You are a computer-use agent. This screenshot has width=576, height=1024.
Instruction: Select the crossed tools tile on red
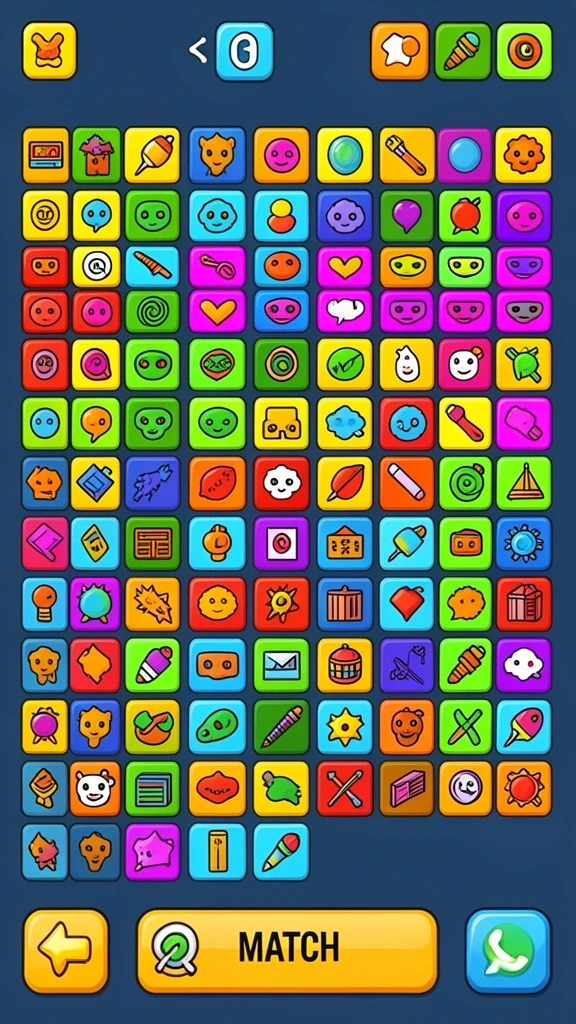point(344,788)
